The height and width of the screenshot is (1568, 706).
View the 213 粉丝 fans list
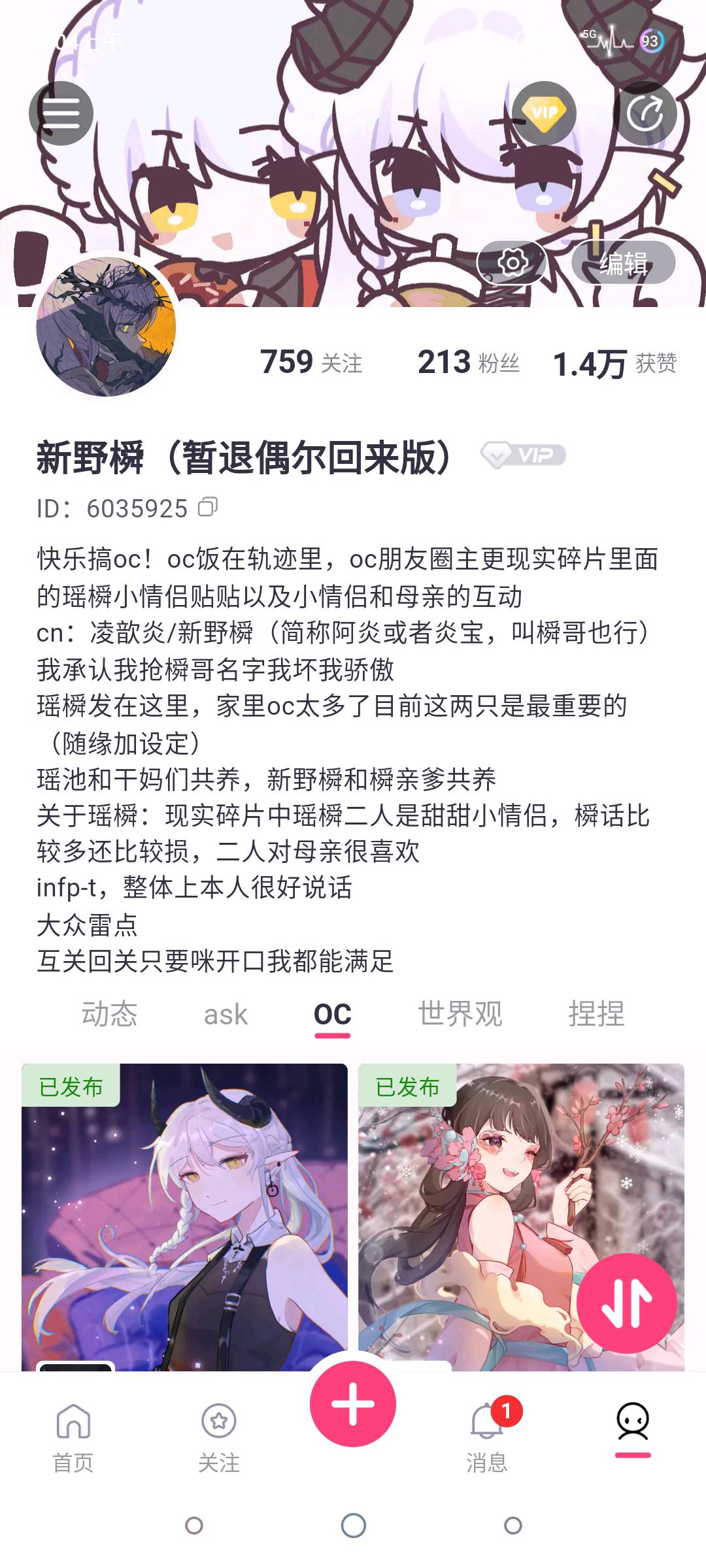click(x=469, y=363)
